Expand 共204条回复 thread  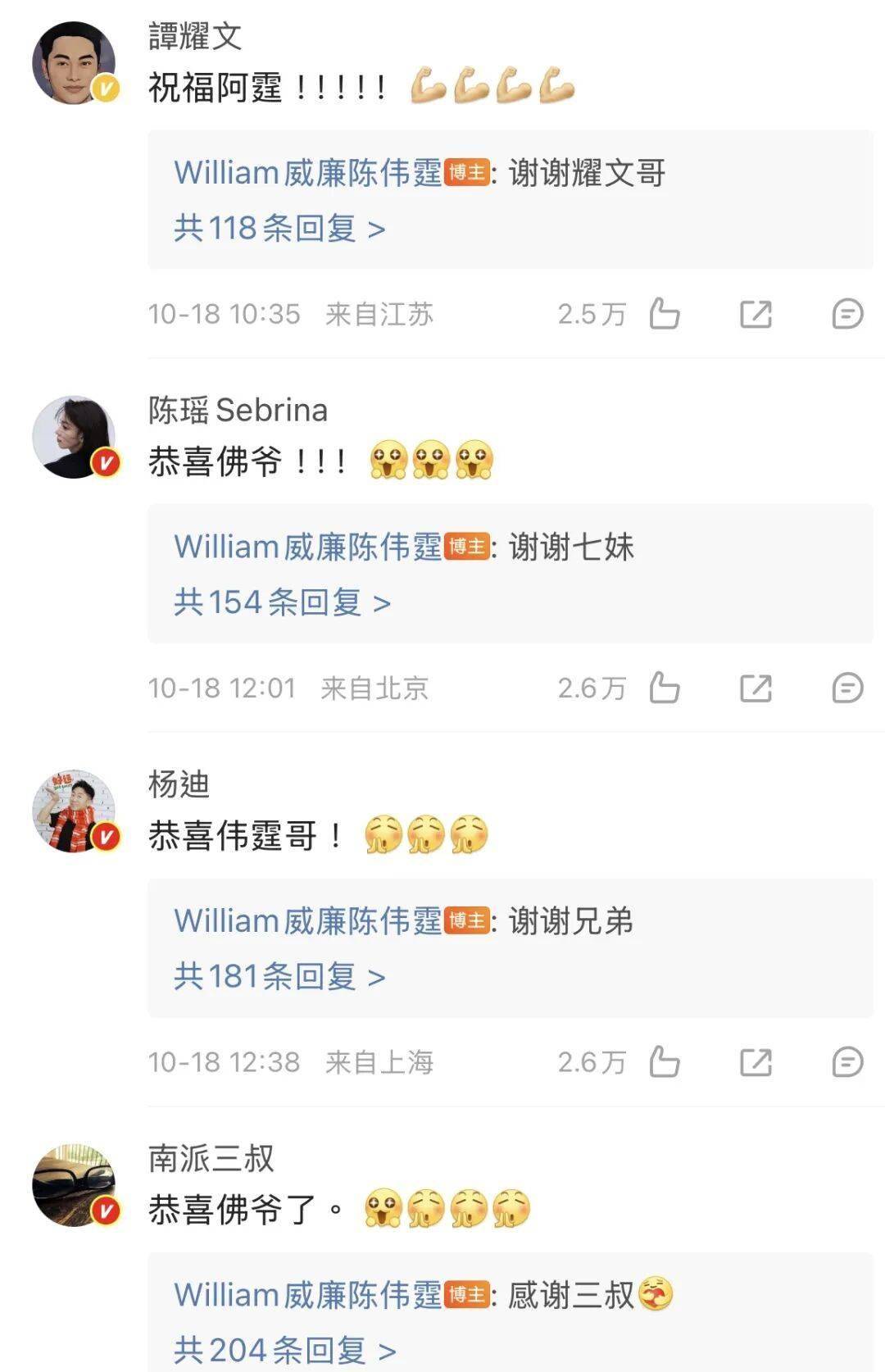tap(284, 1350)
